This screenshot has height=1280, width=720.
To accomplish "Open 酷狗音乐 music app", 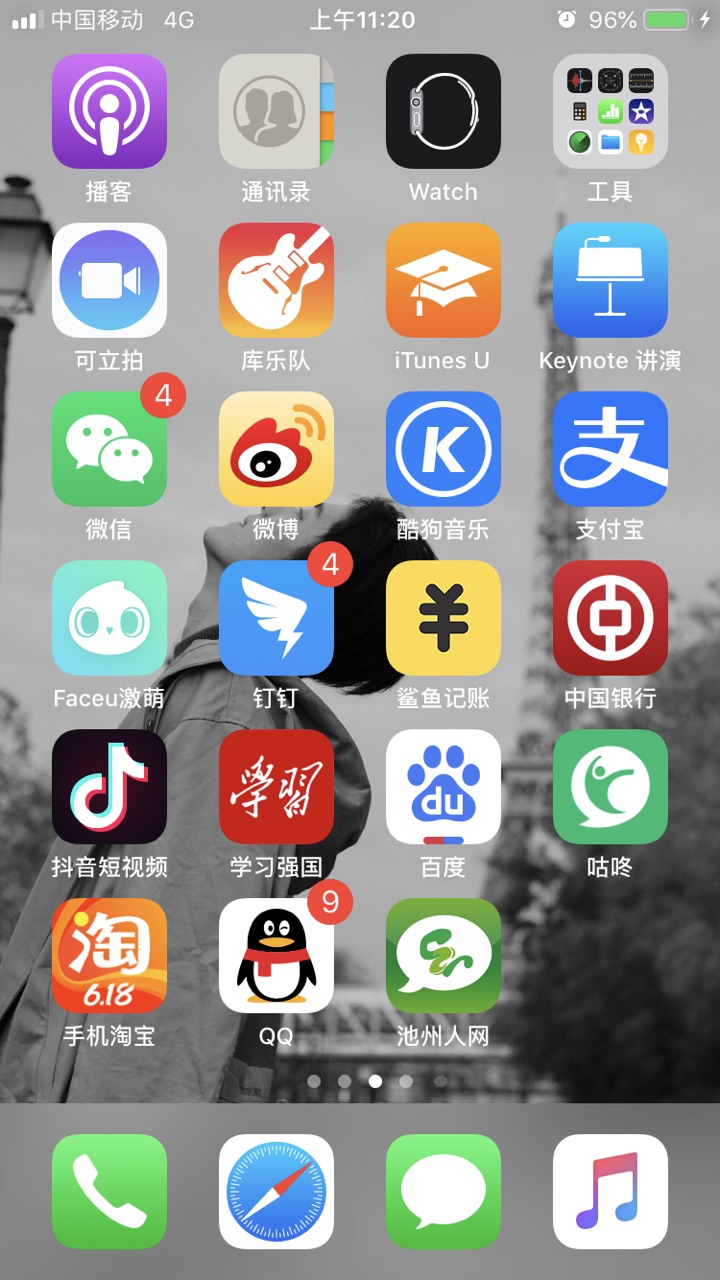I will click(x=443, y=449).
